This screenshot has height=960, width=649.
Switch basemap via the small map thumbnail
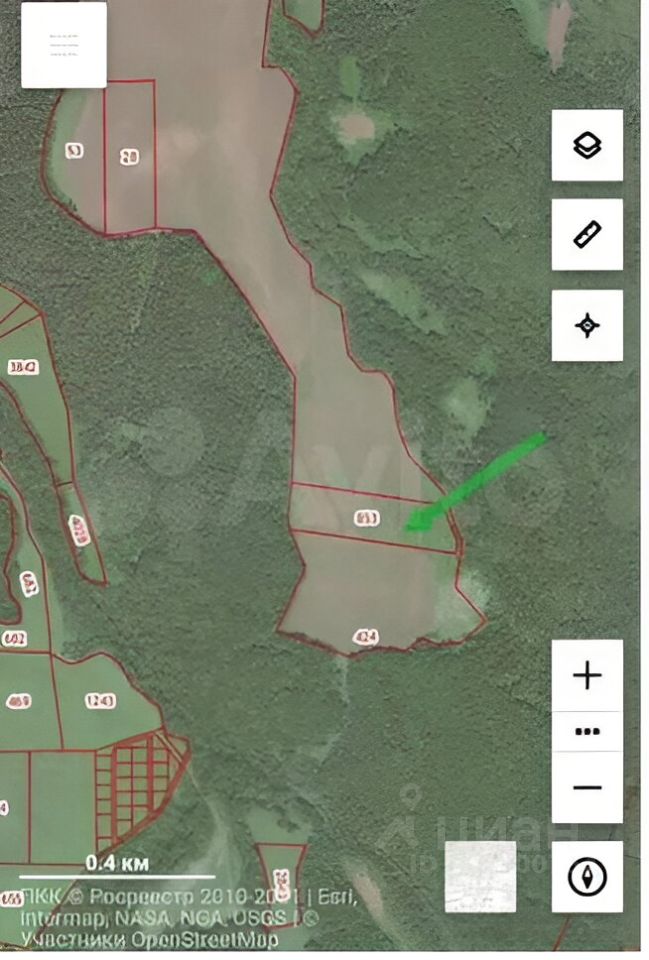pos(480,877)
